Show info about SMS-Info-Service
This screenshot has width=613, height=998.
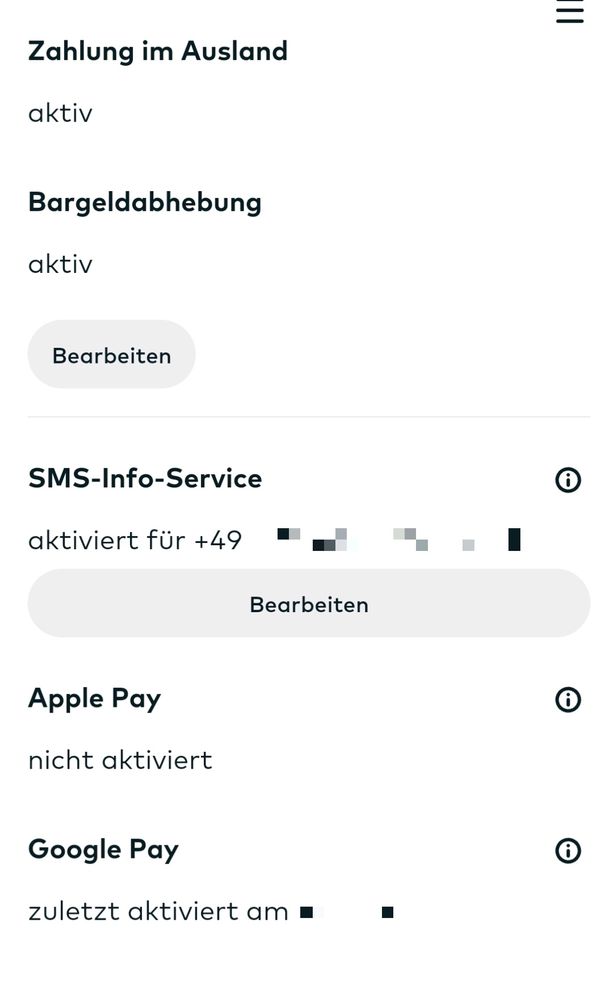(567, 481)
